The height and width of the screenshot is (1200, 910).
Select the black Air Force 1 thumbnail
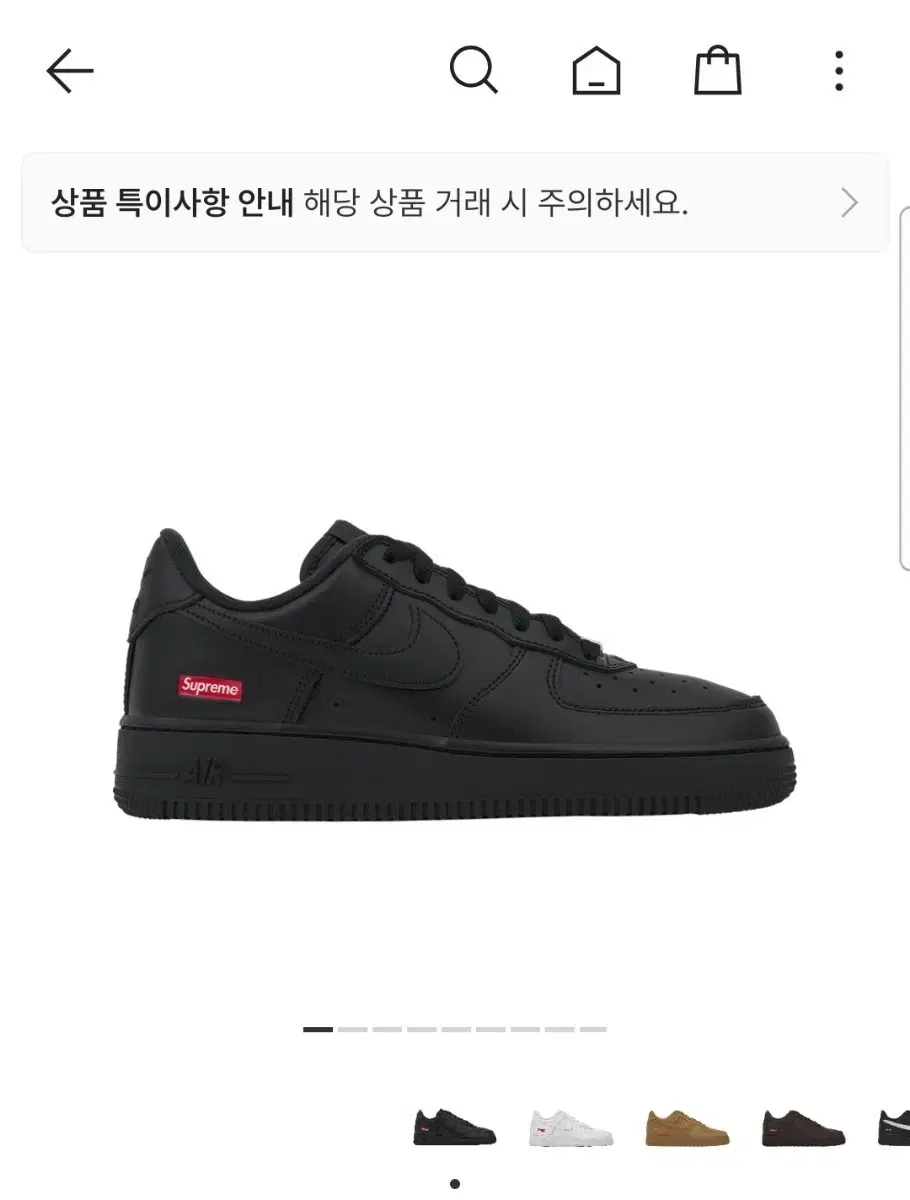(453, 1128)
